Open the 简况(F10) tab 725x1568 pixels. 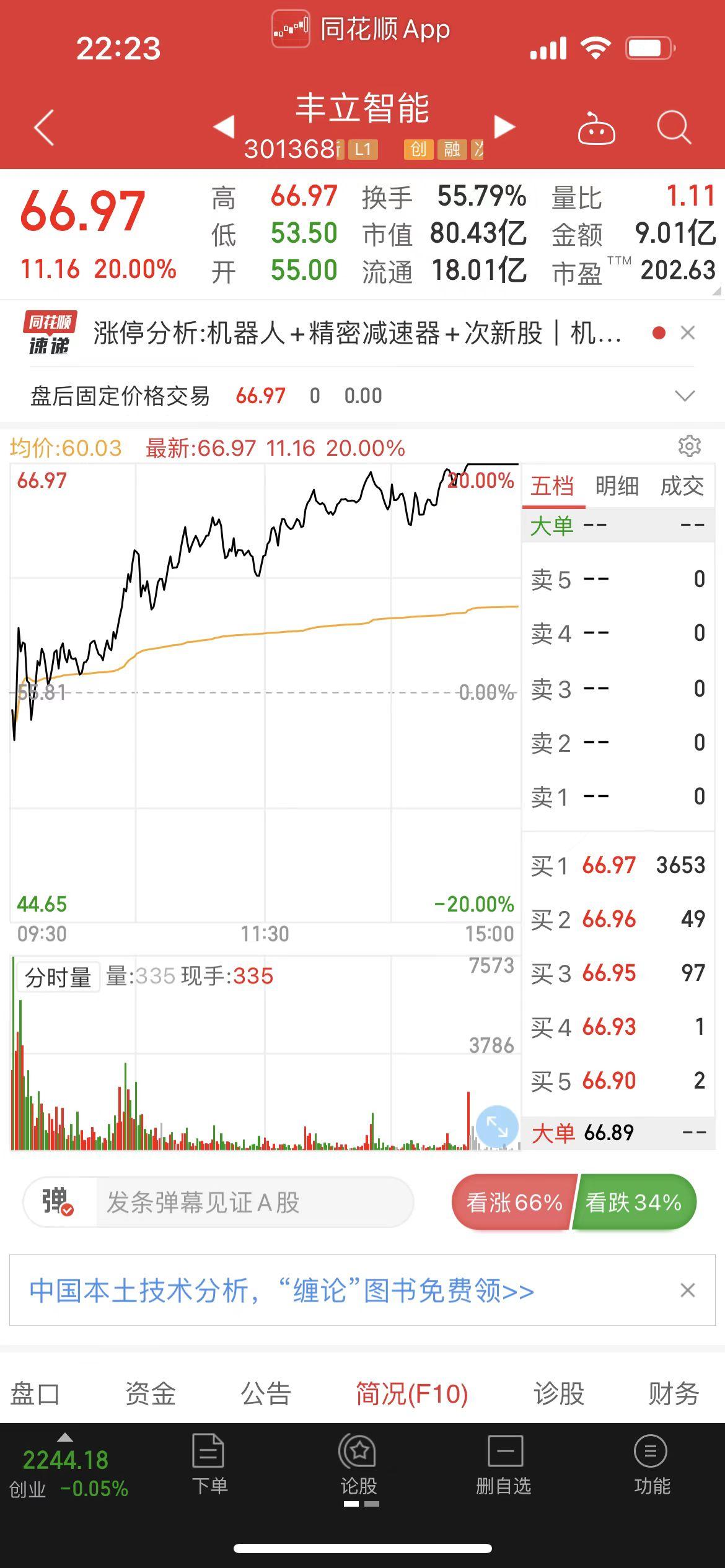(411, 1394)
